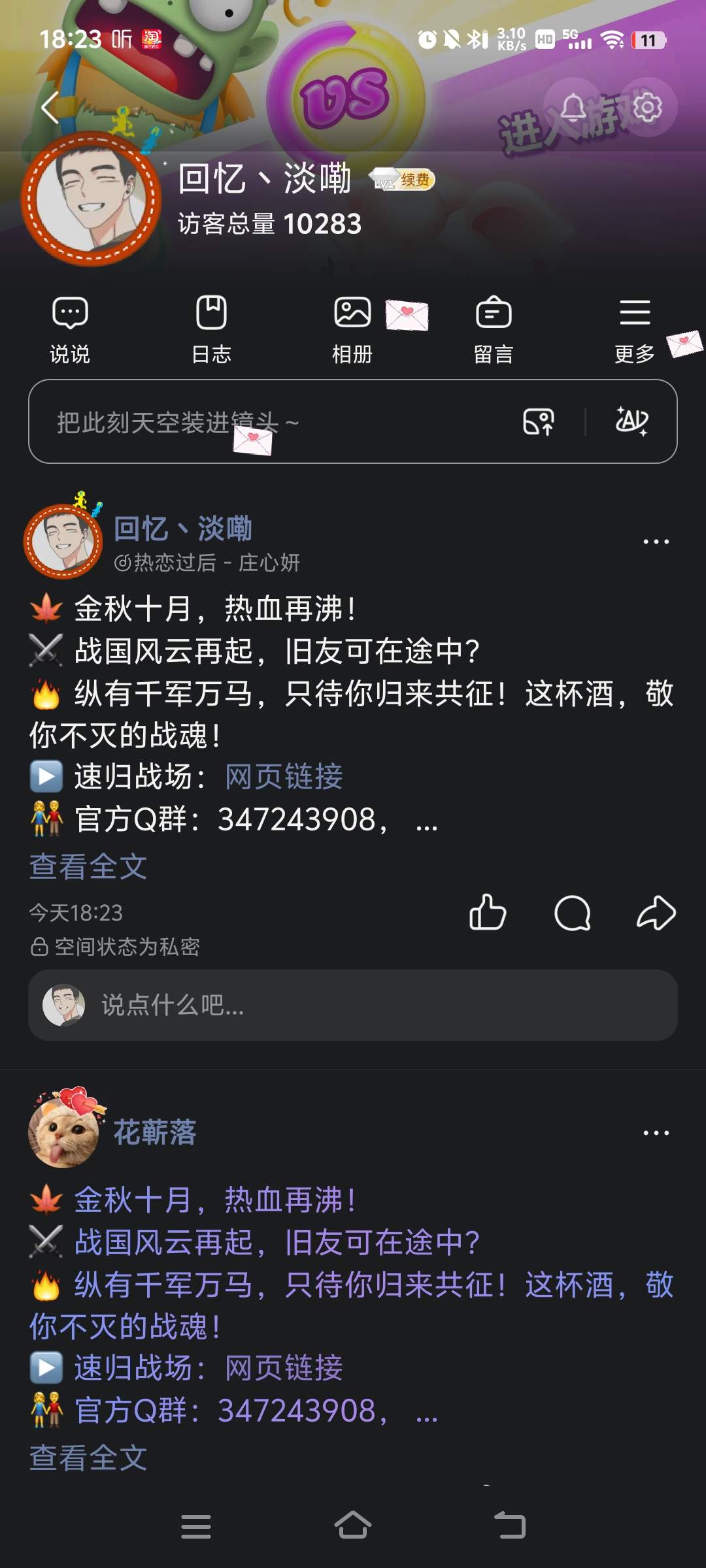Screen dimensions: 706x1568
Task: Open the 说说 section
Action: (x=70, y=330)
